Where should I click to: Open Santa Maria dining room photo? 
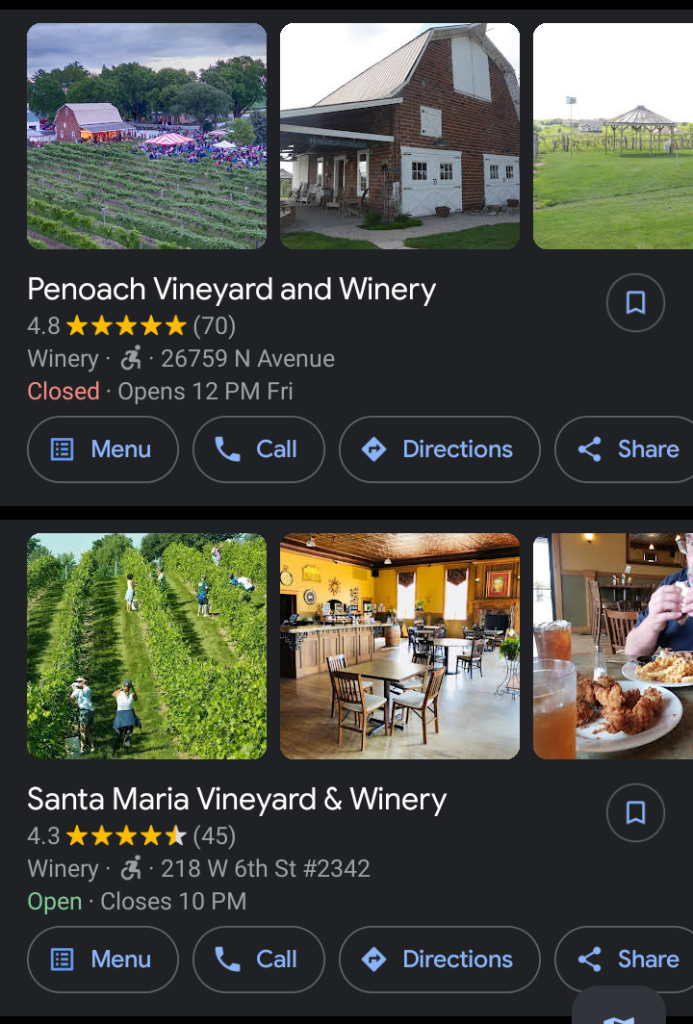point(400,646)
